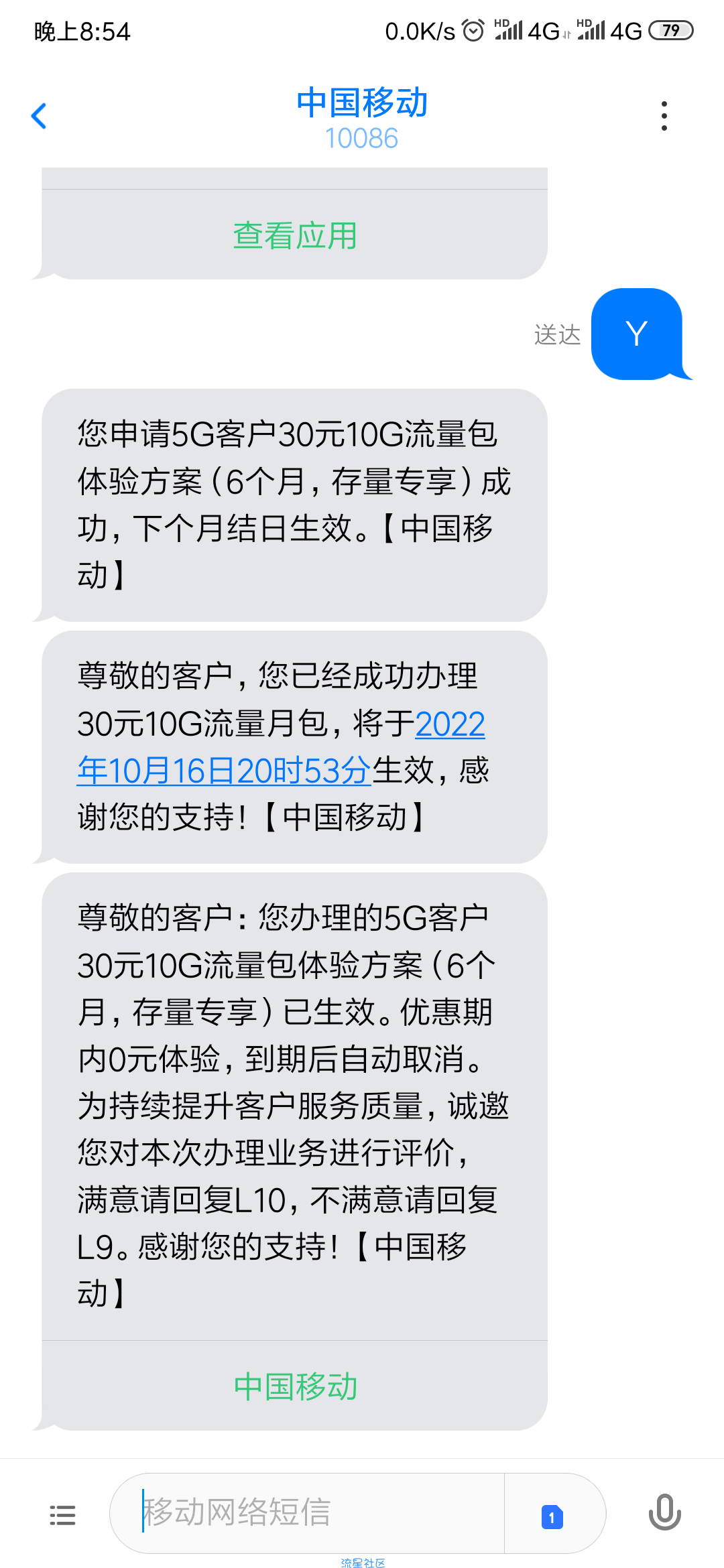This screenshot has height=1568, width=724.
Task: Tap the 查看应用 button
Action: tap(295, 236)
